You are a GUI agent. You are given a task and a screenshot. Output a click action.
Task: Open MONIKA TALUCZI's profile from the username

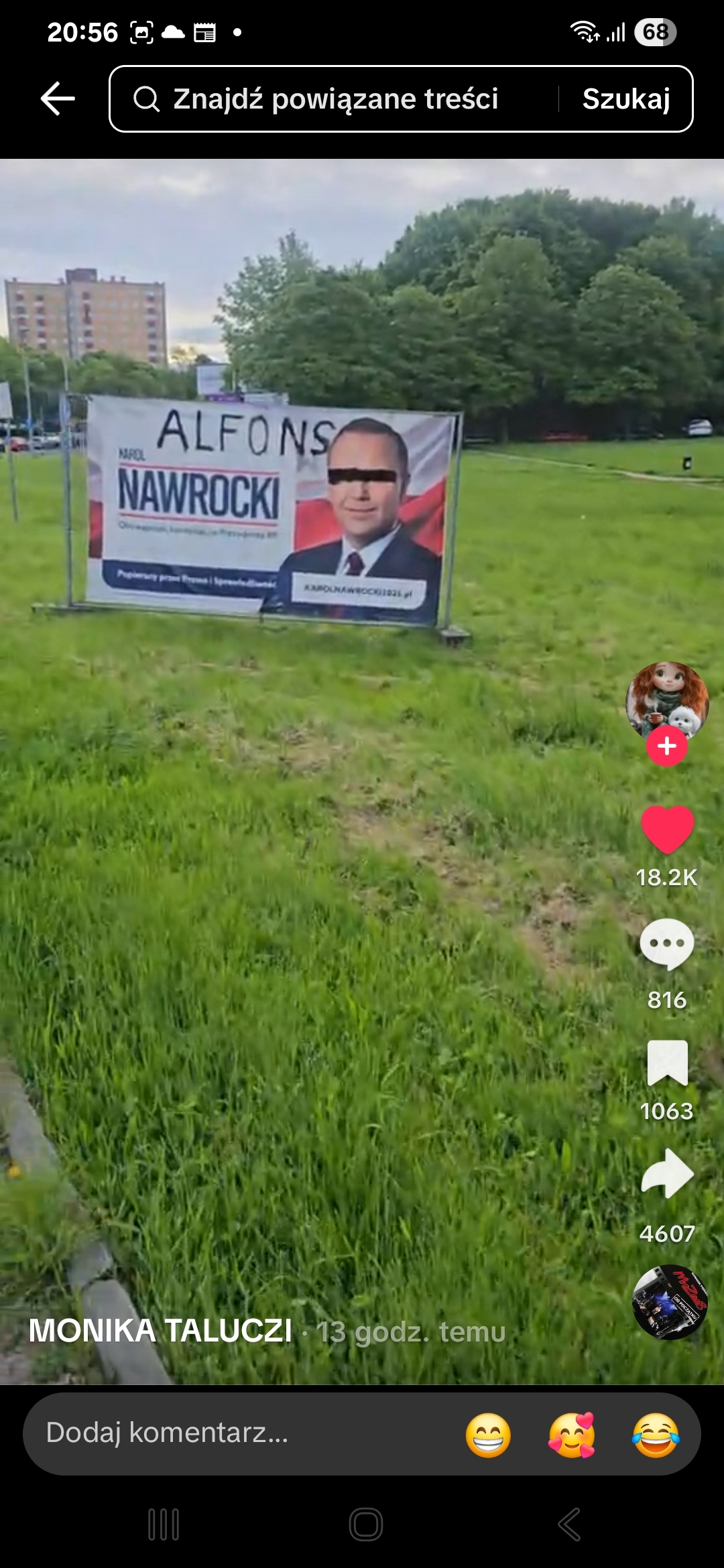[x=160, y=1331]
